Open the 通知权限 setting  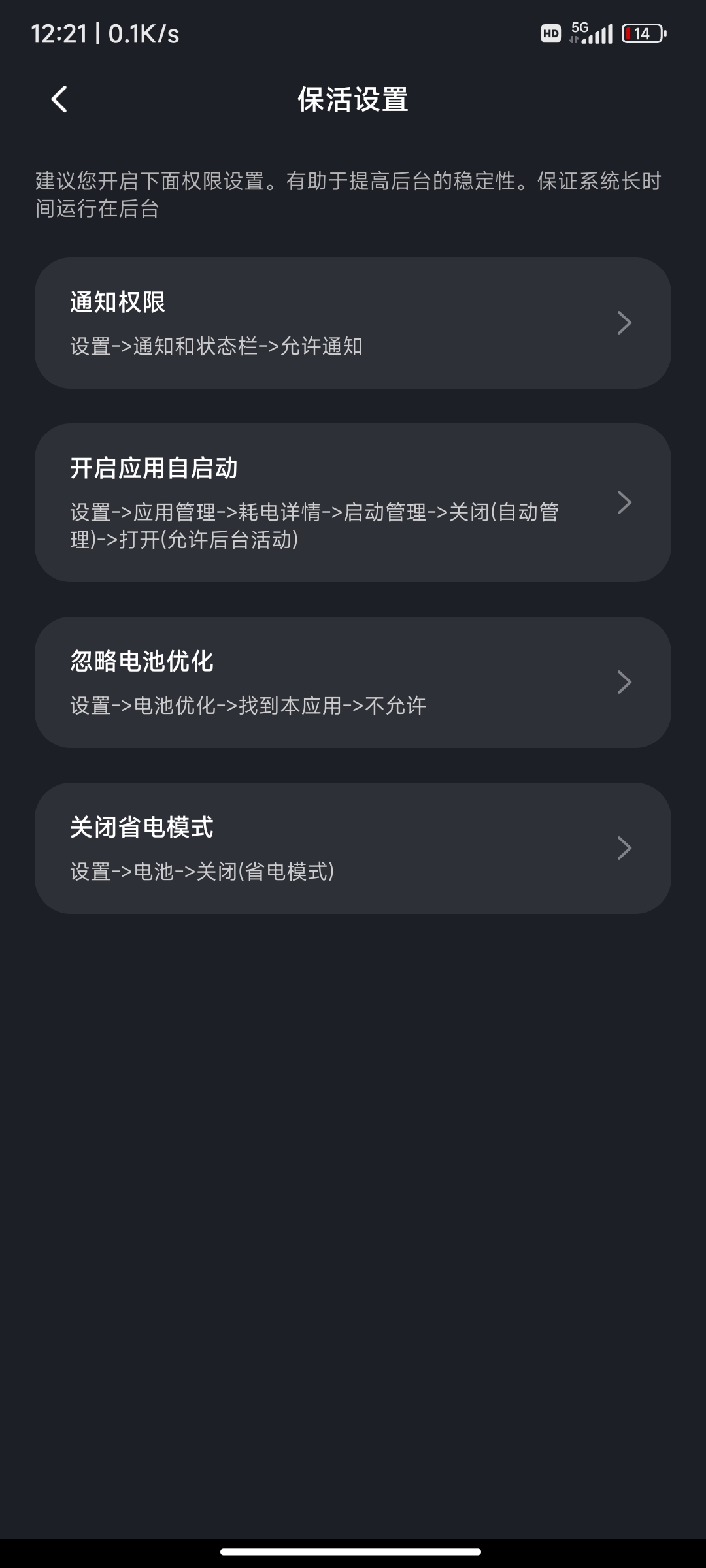[x=353, y=323]
